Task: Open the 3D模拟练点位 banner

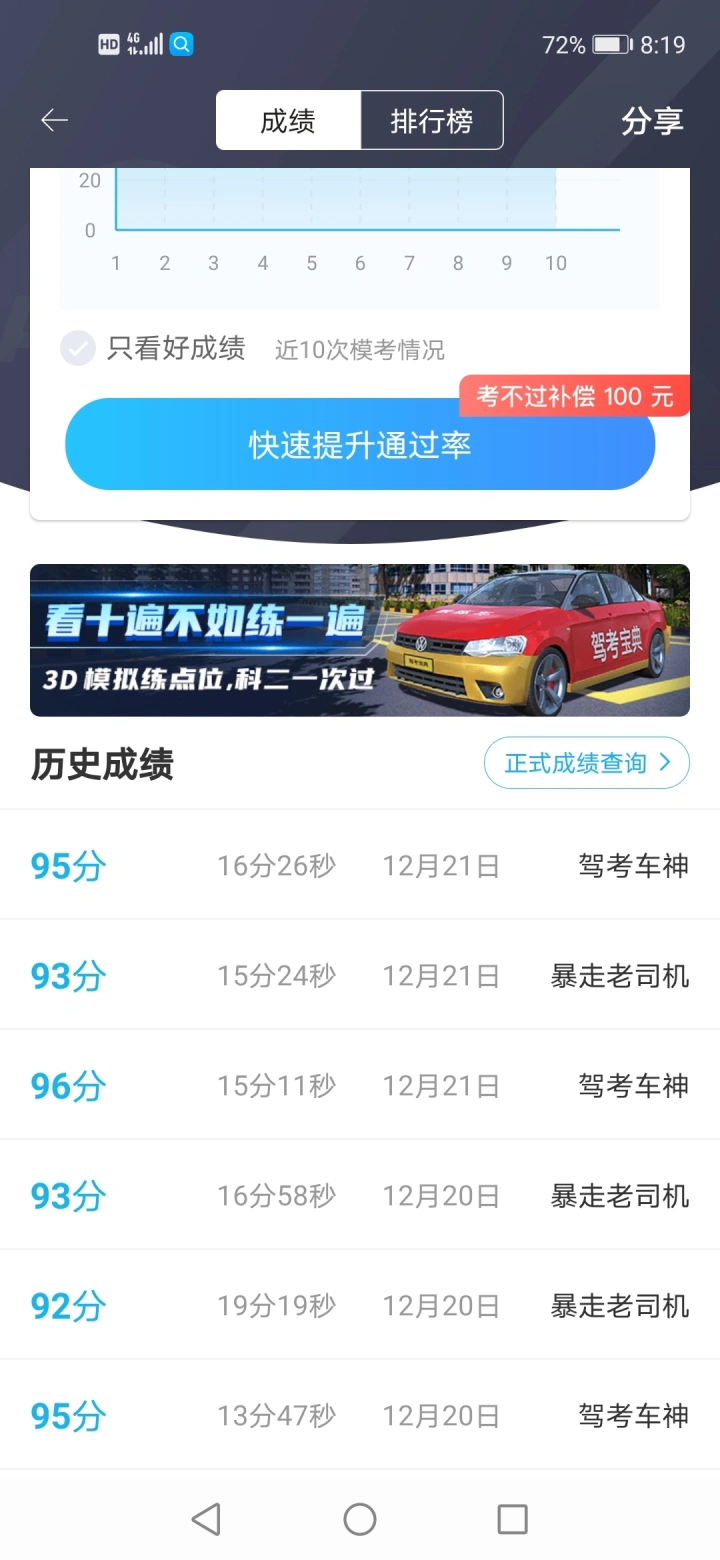Action: 360,640
